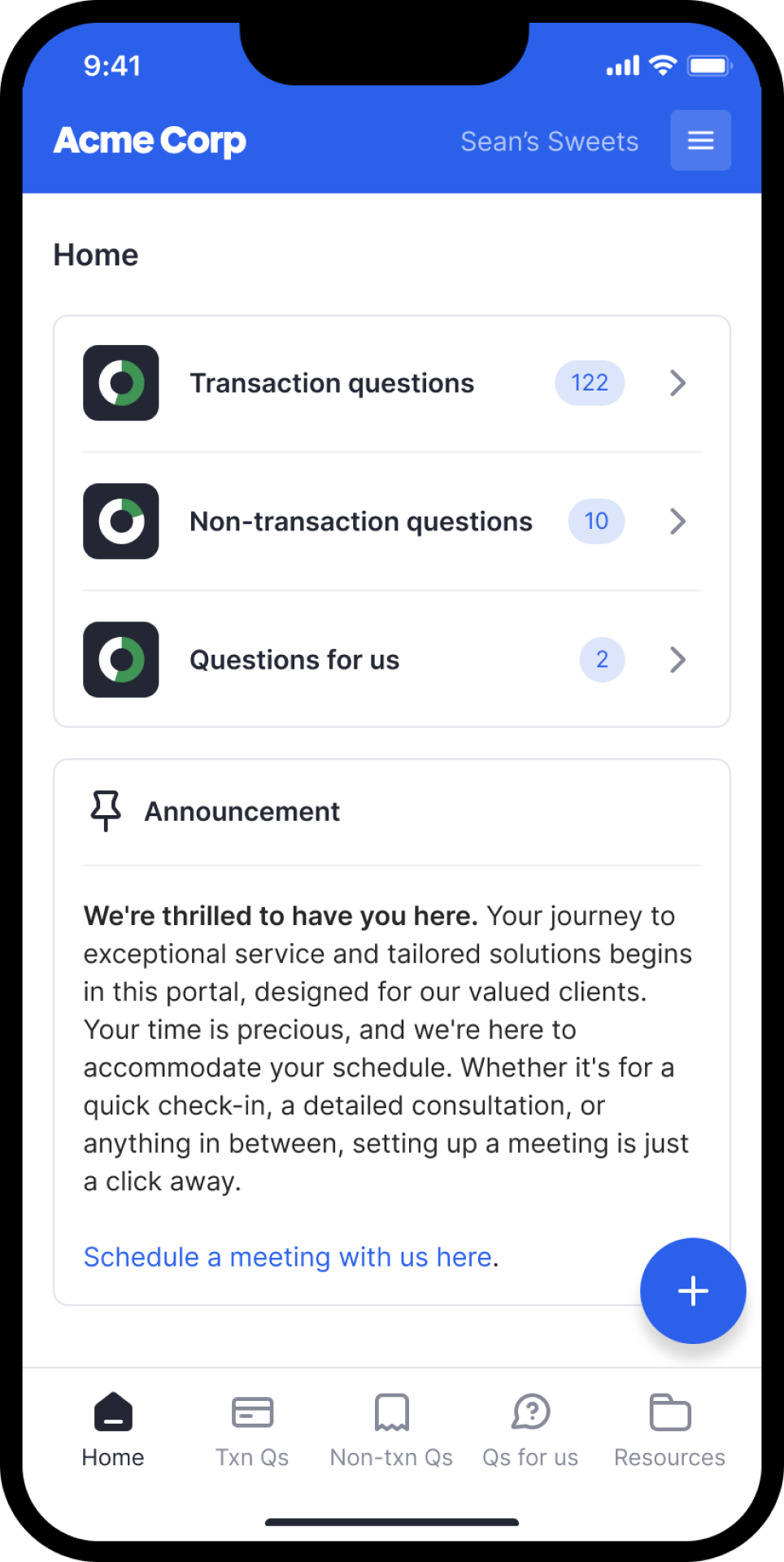Screen dimensions: 784x1562
Task: Click the Non-transaction questions chart icon
Action: pos(120,521)
